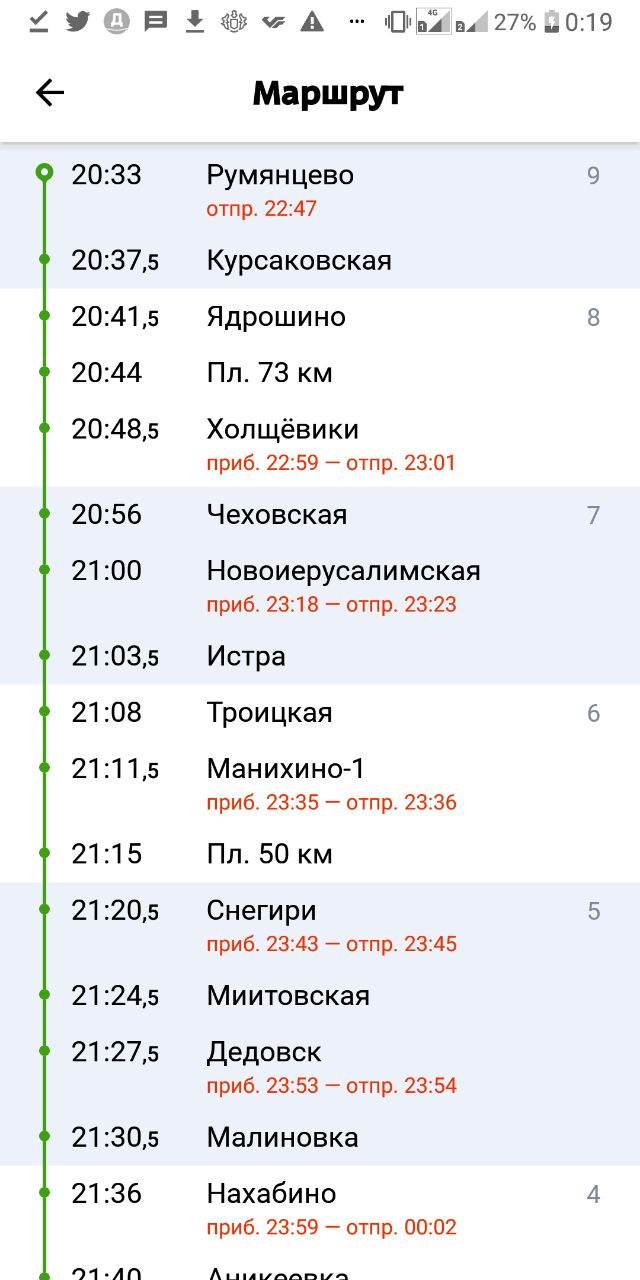Open the Истра station row
Viewport: 640px width, 1280px height.
(320, 656)
